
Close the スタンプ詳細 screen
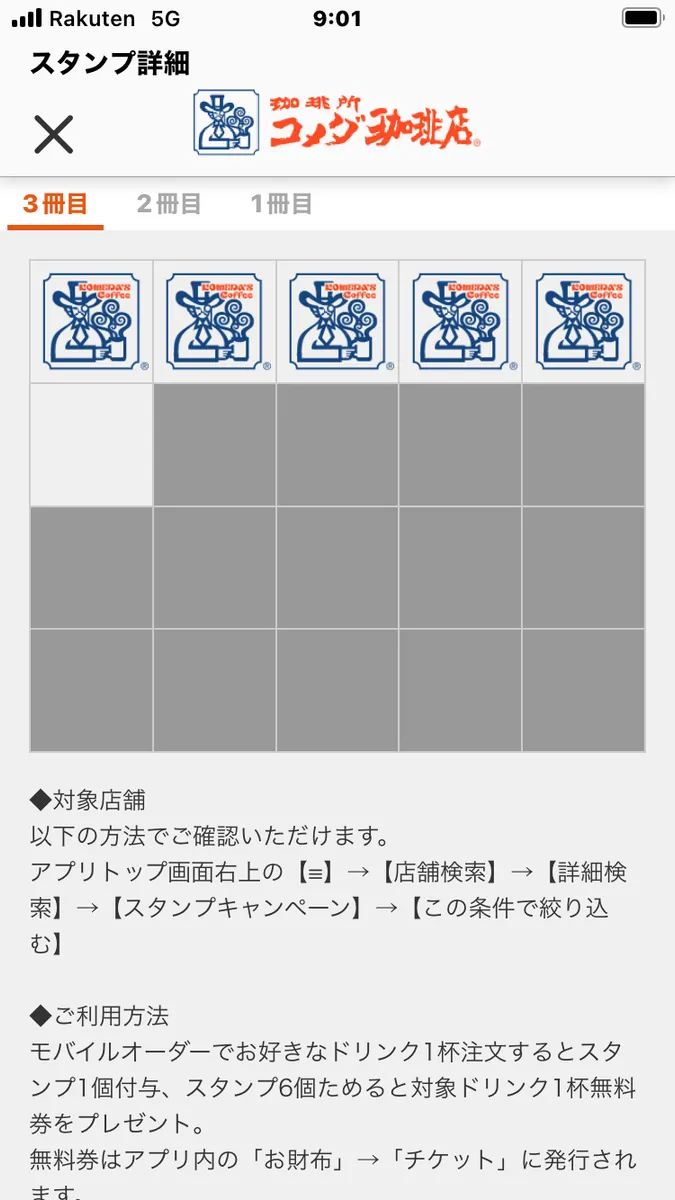pyautogui.click(x=54, y=133)
